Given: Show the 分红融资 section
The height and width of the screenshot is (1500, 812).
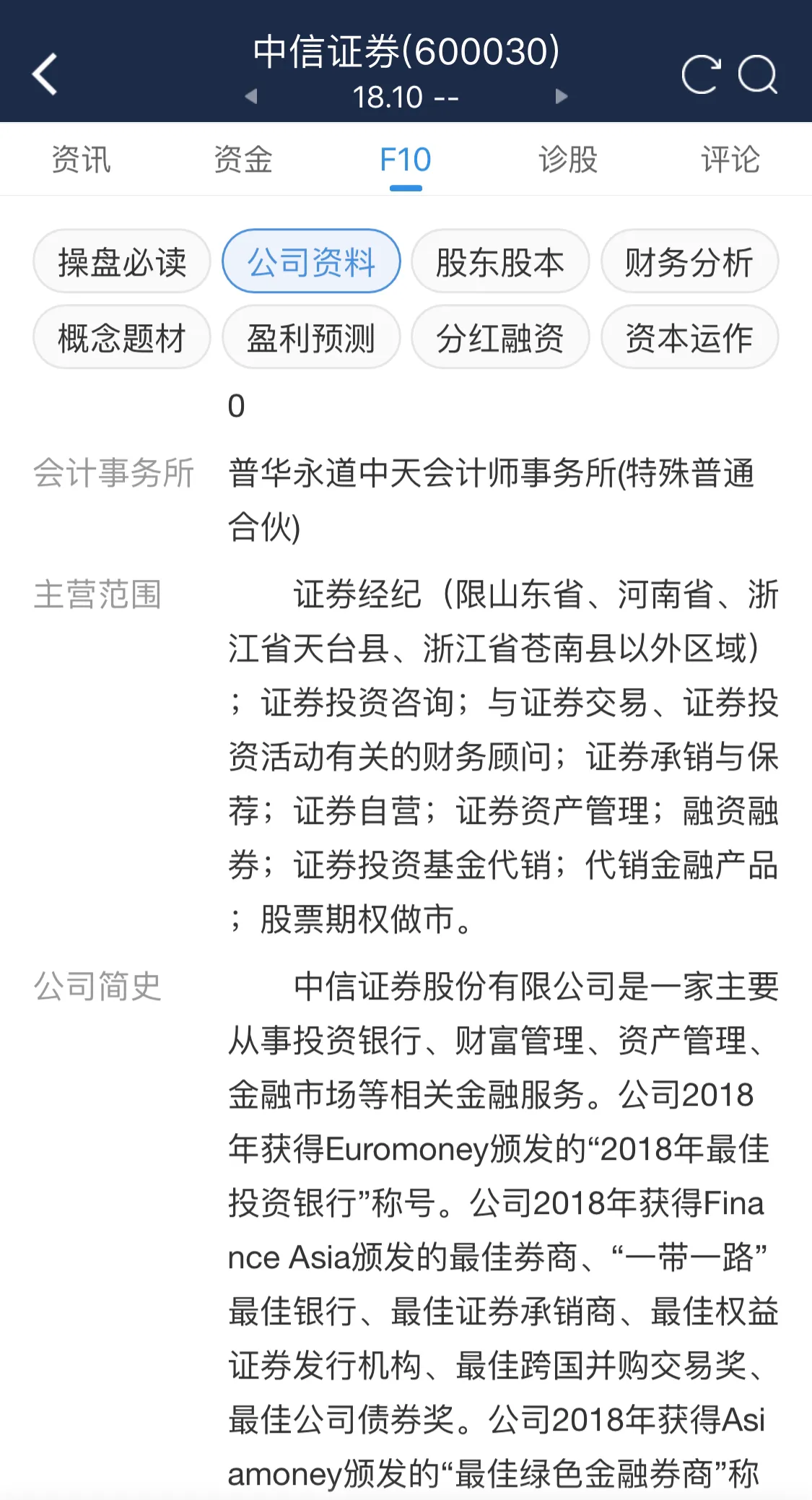Looking at the screenshot, I should coord(500,337).
